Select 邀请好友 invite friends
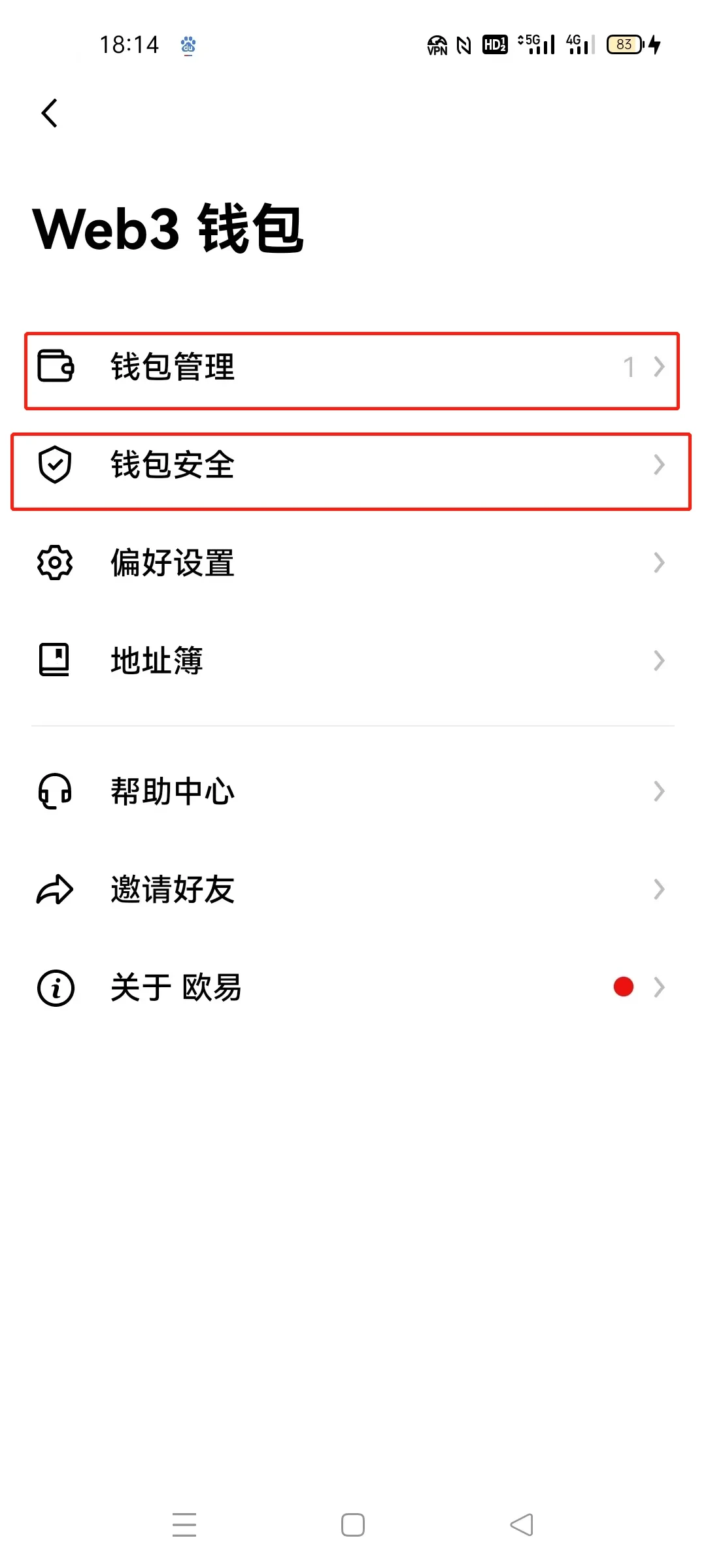 click(x=352, y=889)
